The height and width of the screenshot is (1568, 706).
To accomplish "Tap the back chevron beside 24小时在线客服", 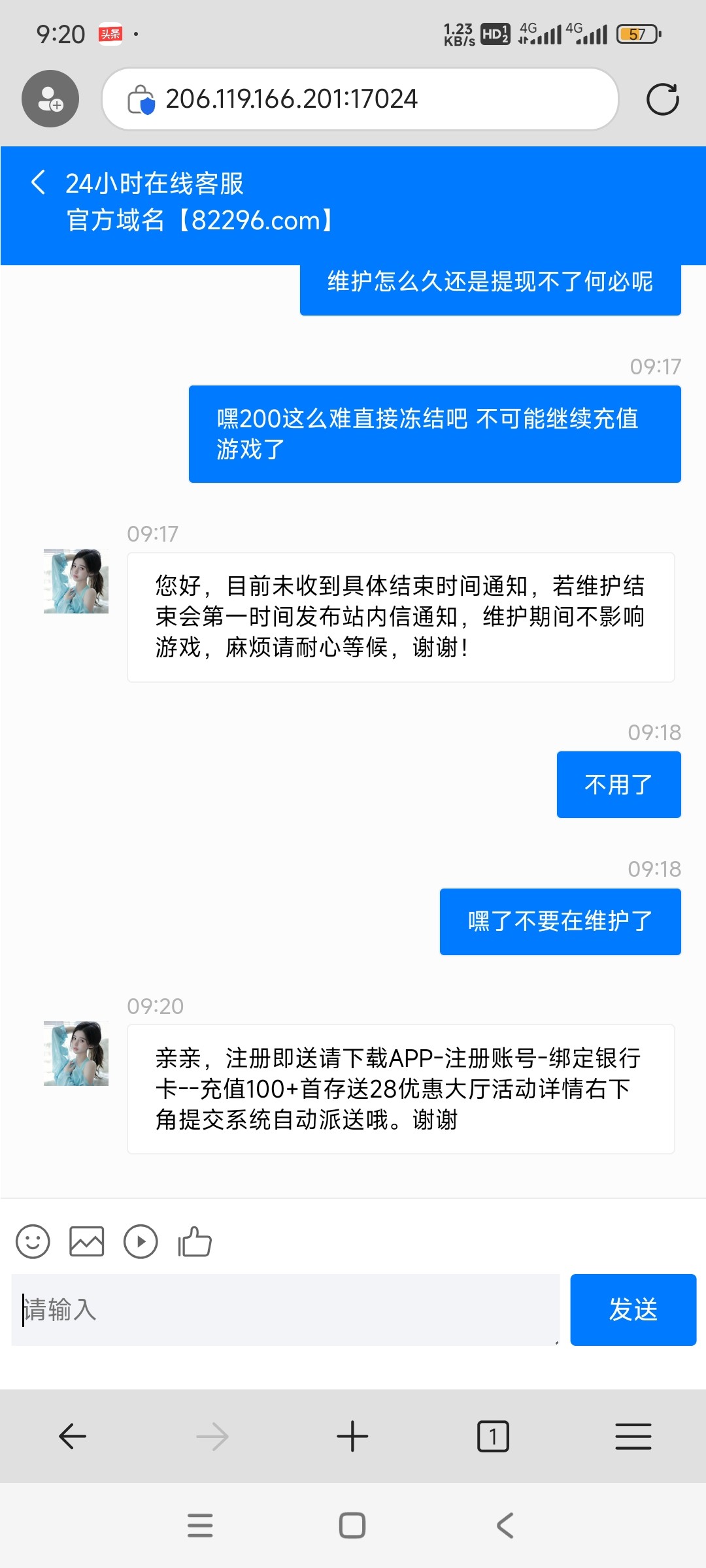I will (x=39, y=184).
